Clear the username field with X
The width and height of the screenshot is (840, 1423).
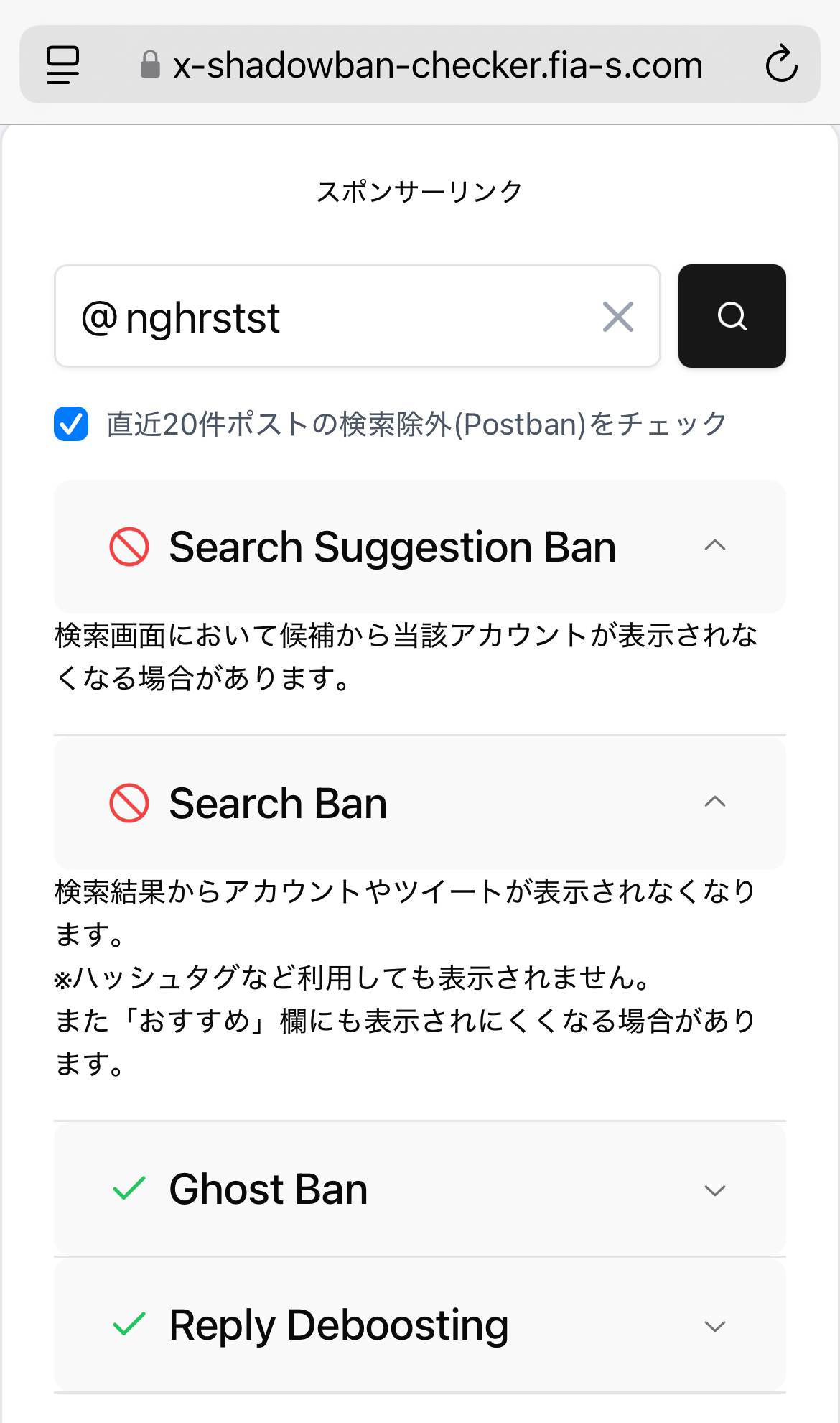[x=617, y=317]
